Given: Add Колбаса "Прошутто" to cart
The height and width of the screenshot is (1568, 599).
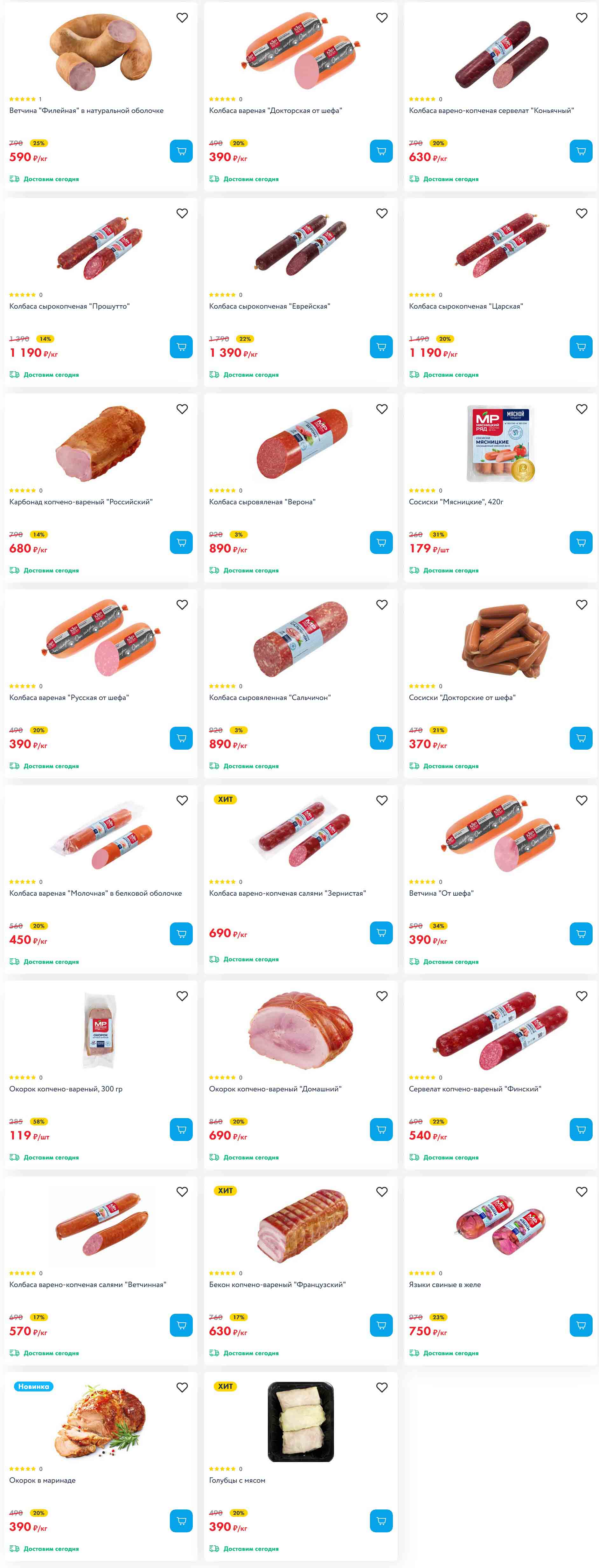Looking at the screenshot, I should pyautogui.click(x=181, y=347).
